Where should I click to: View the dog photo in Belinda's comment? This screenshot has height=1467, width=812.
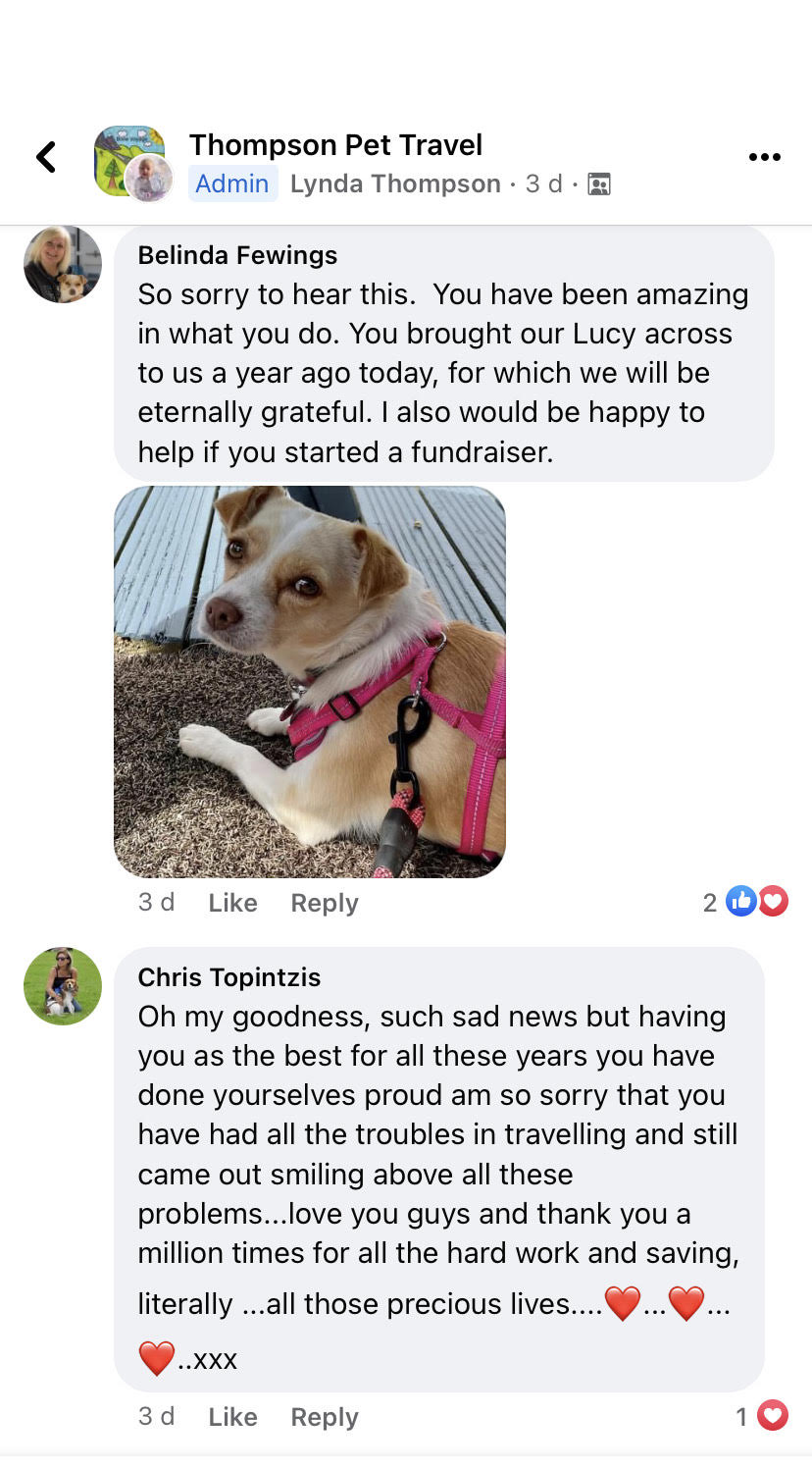[310, 682]
